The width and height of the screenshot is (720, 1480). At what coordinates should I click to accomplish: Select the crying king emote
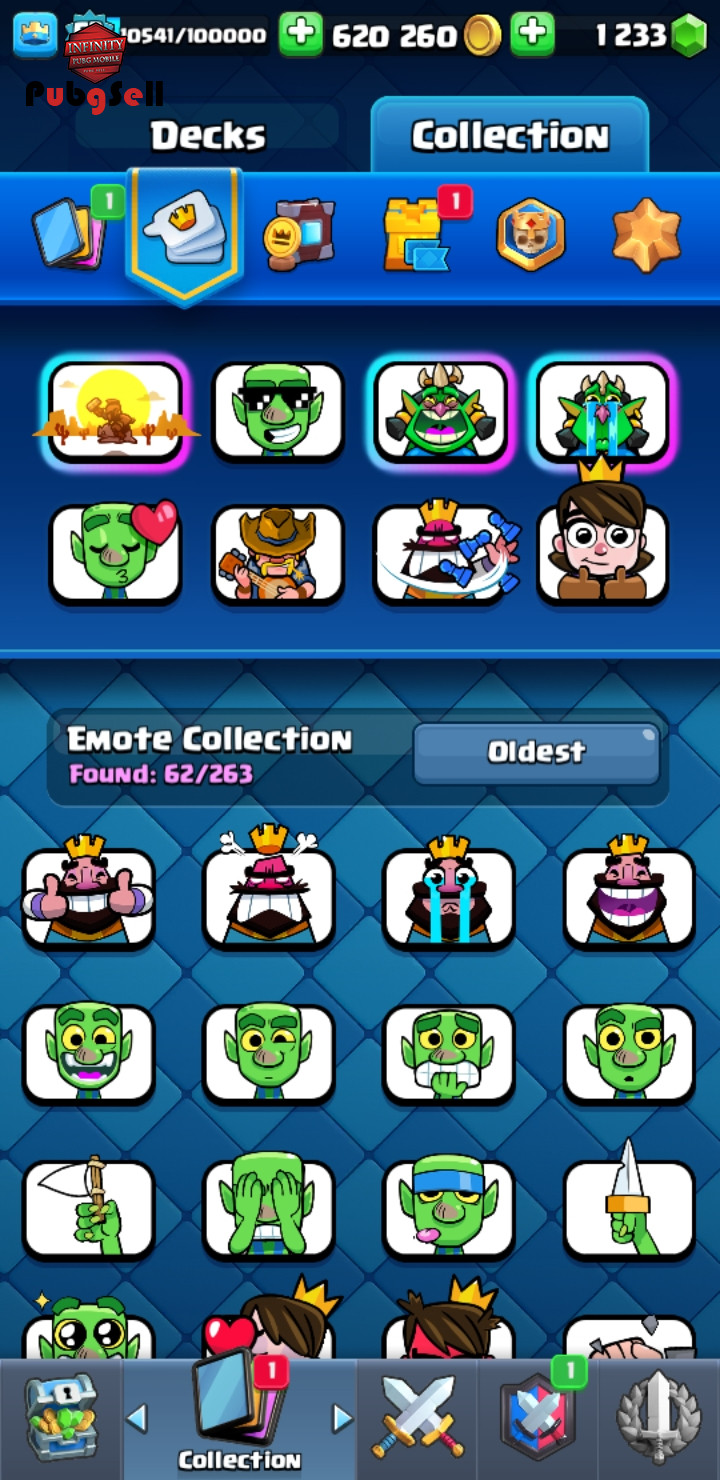[448, 895]
